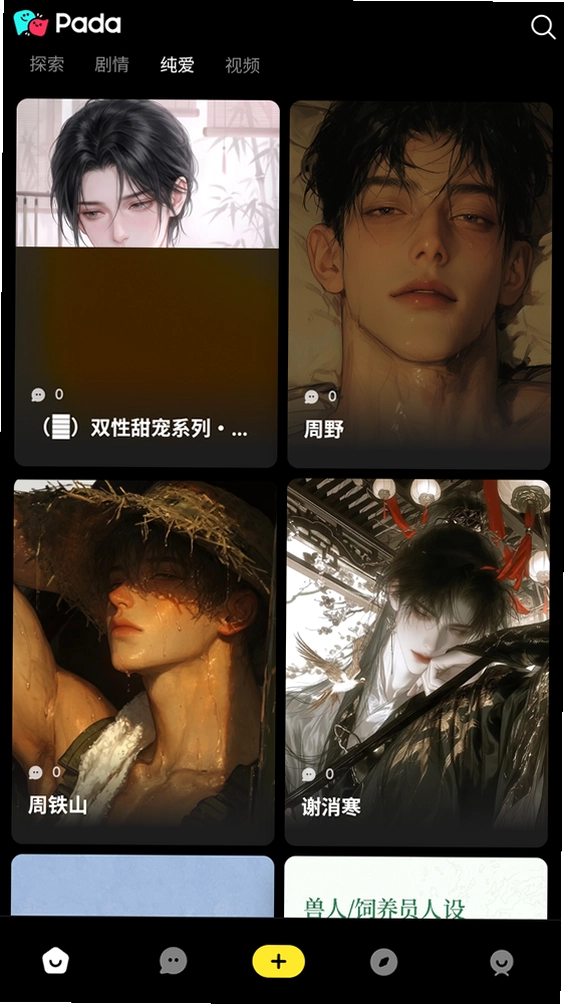Switch to the 探索 tab

[x=47, y=65]
